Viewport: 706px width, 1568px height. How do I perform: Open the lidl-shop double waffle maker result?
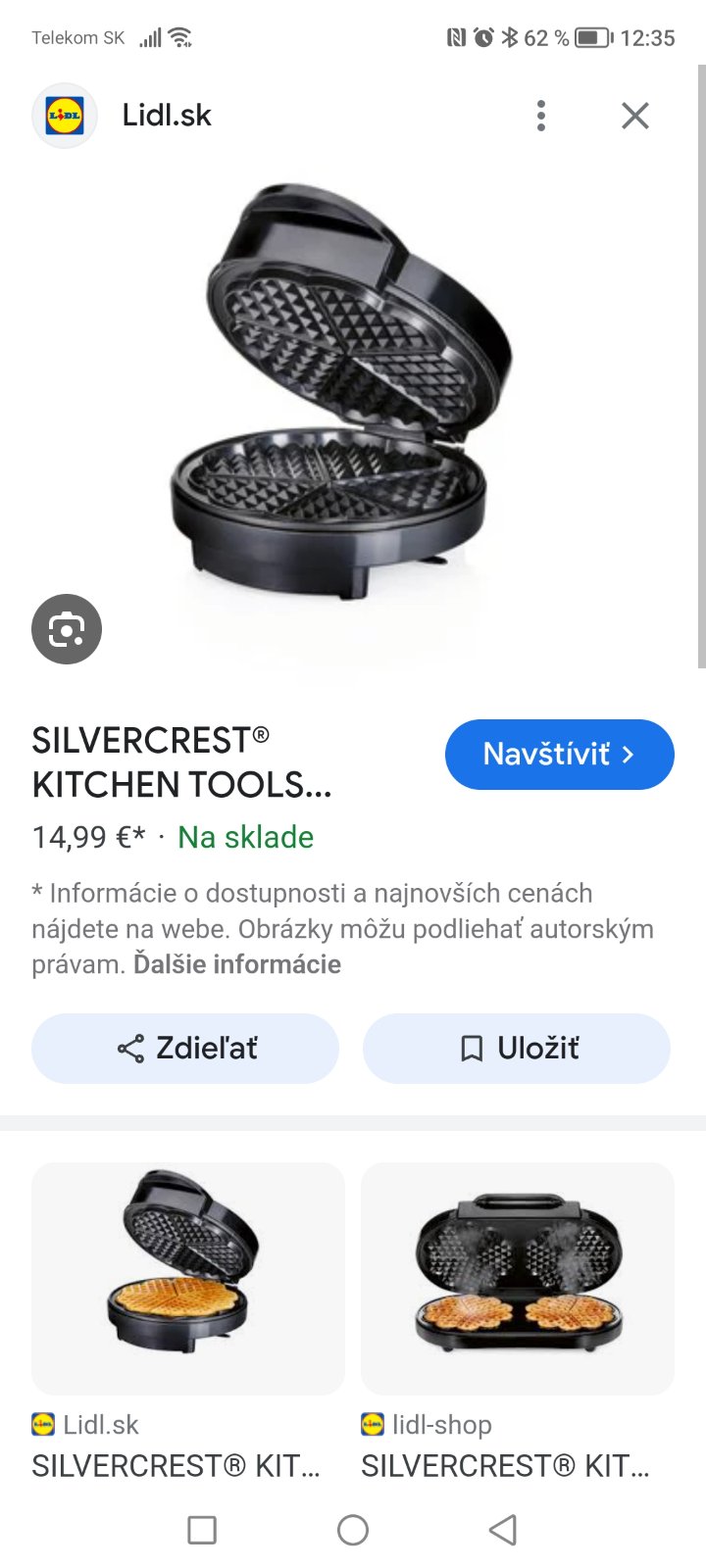click(518, 1278)
